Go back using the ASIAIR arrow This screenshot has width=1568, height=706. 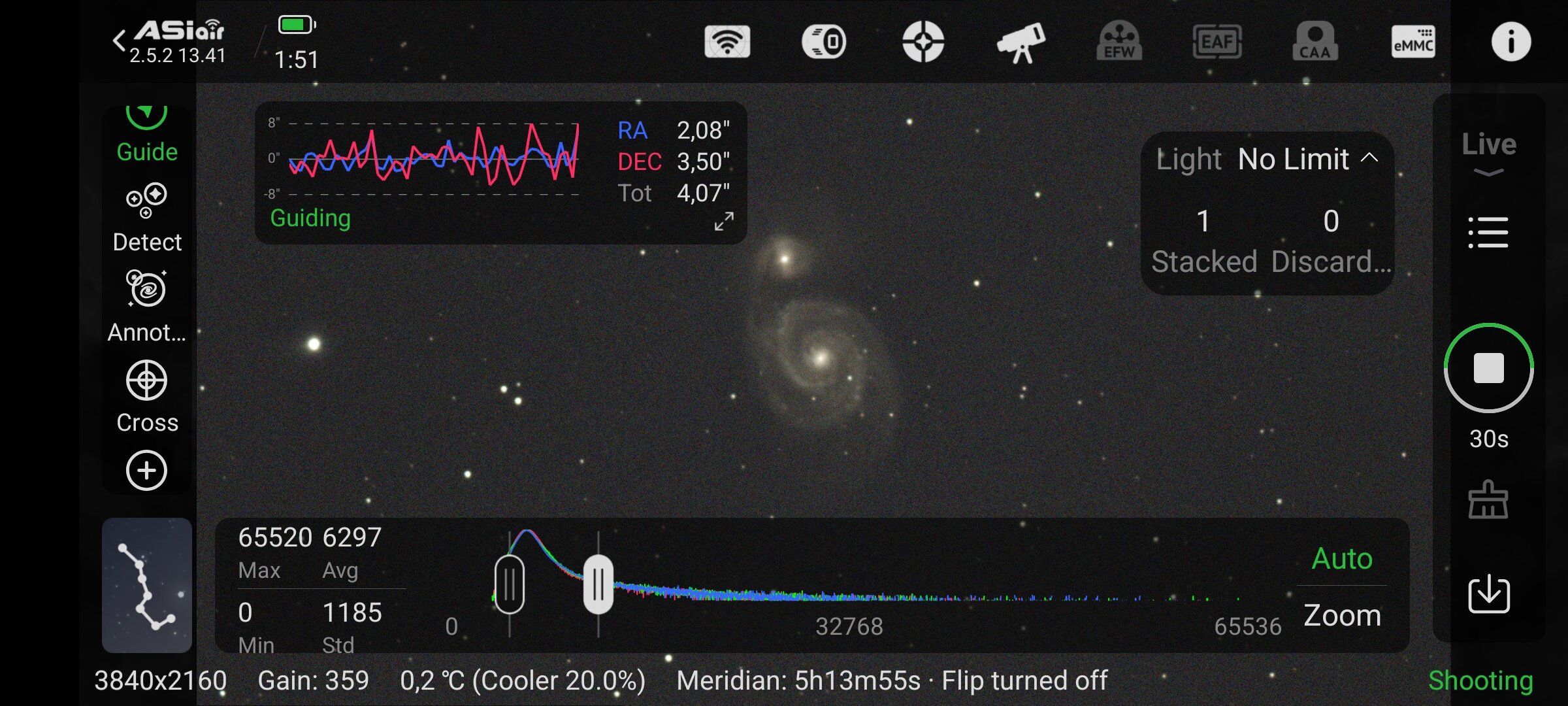[x=119, y=41]
